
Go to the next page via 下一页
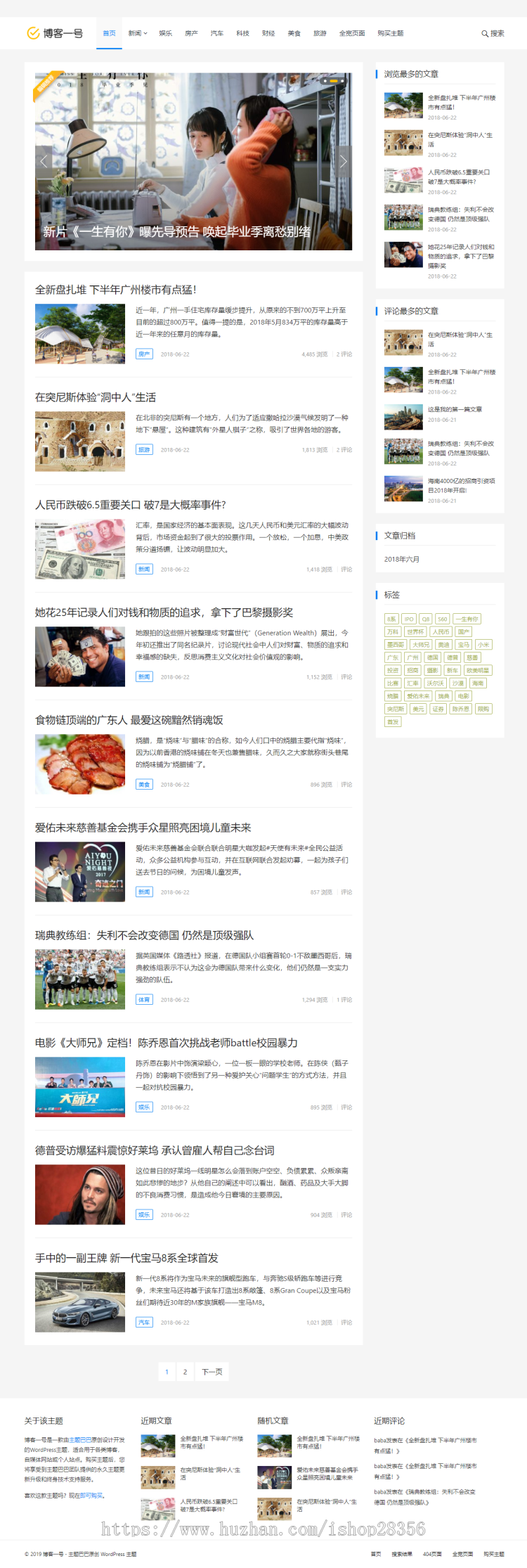[x=212, y=1371]
